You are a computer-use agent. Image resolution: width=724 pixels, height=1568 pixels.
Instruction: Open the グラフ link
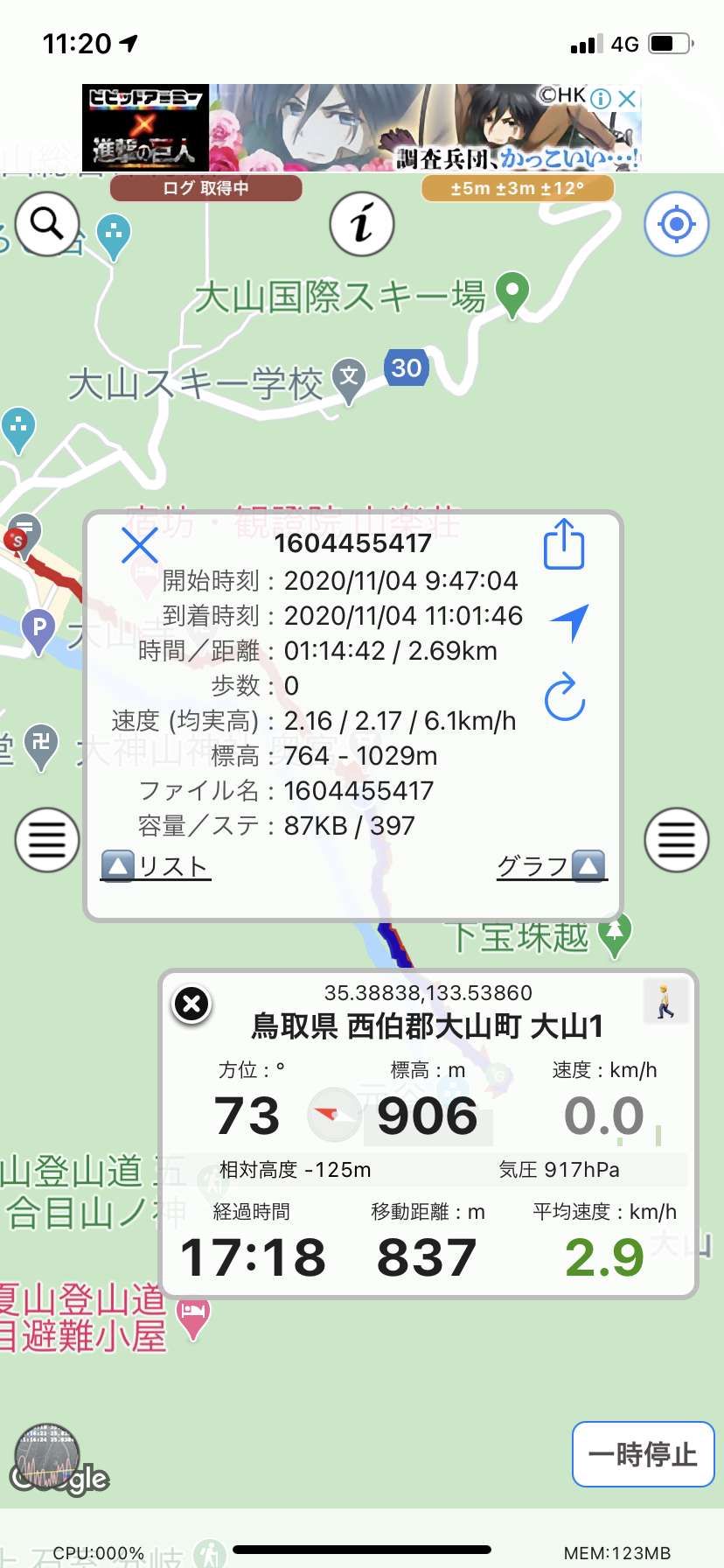pos(551,866)
